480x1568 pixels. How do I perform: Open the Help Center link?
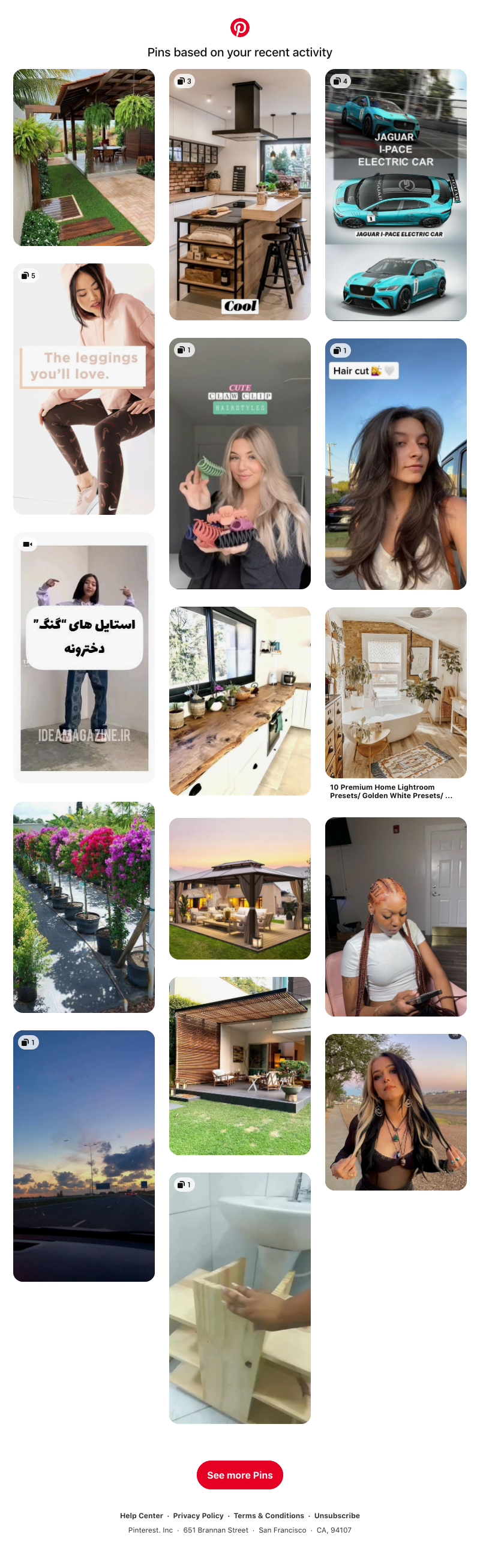pyautogui.click(x=141, y=1515)
